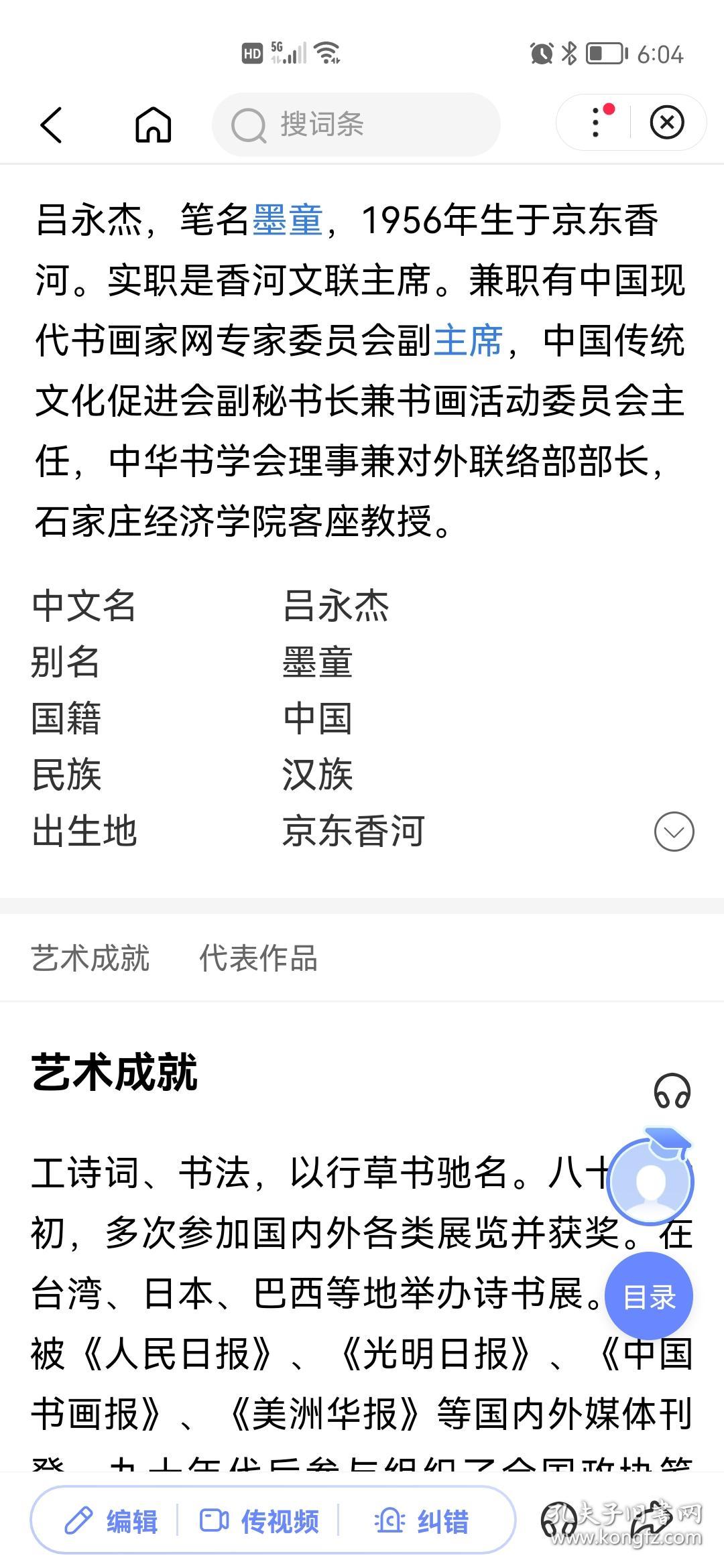Open the Baike home page icon

point(154,125)
